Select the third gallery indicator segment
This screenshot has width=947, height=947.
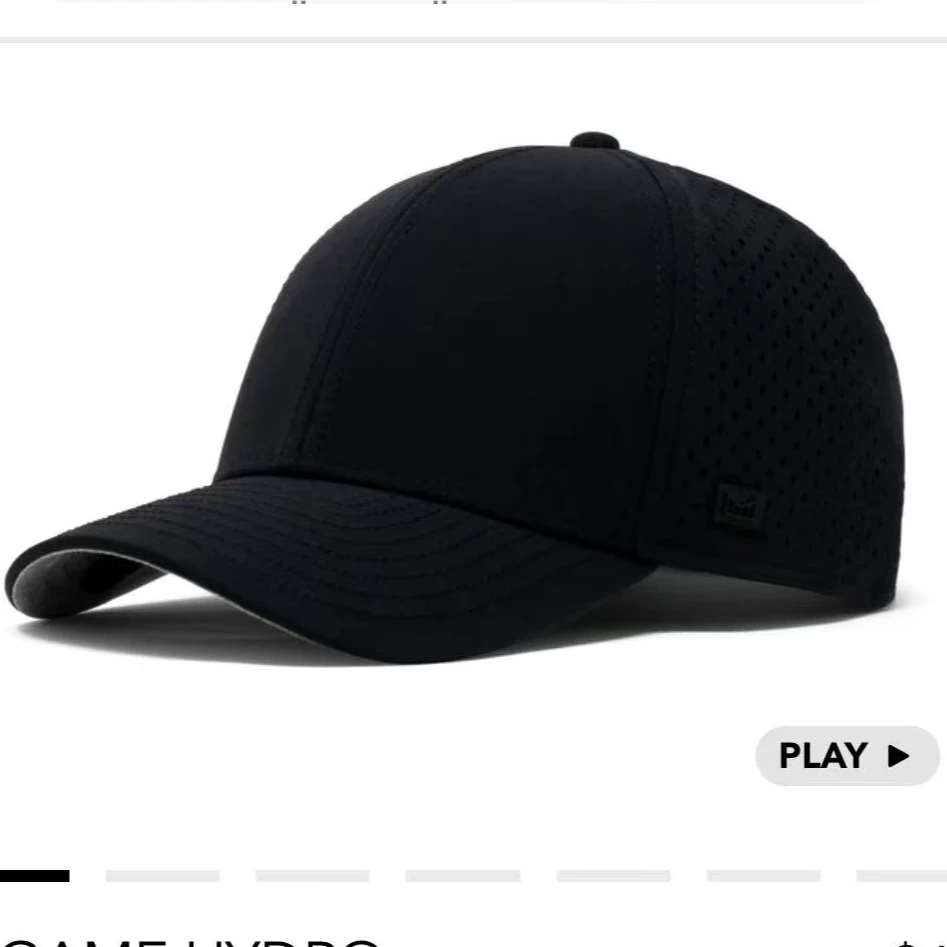click(x=312, y=876)
